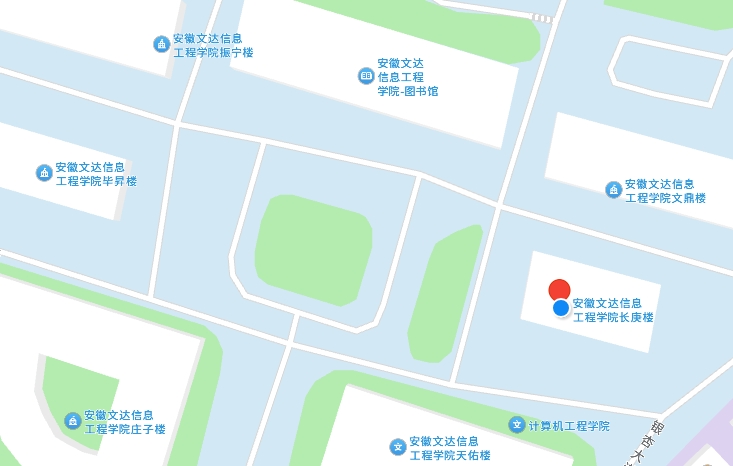Select the 天佑楼 building marker

tap(398, 447)
